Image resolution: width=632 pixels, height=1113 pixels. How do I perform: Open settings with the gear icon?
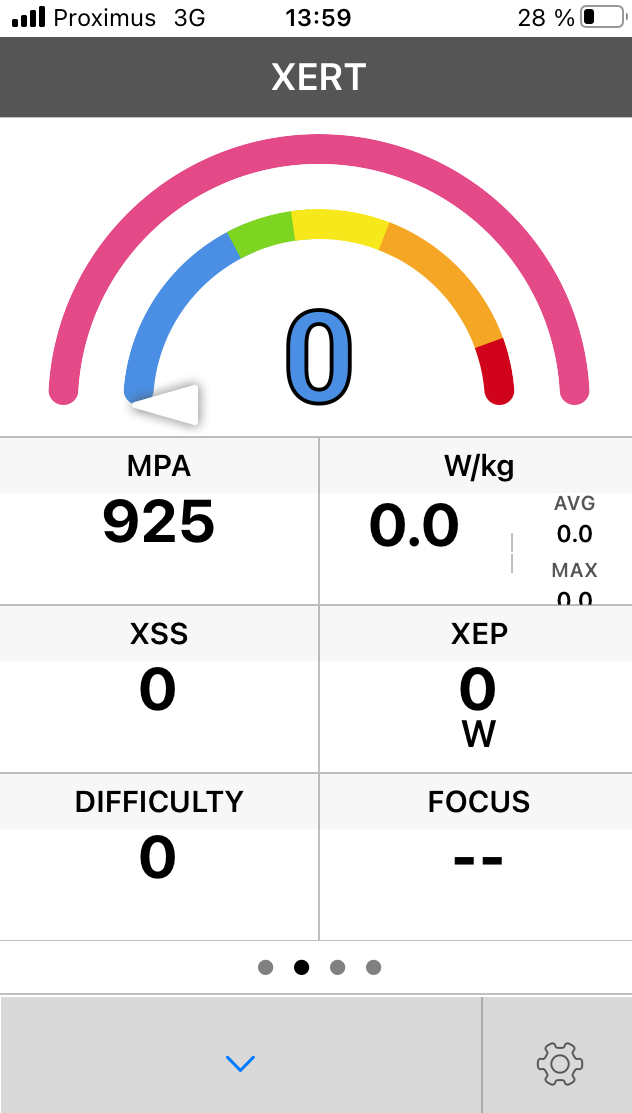pyautogui.click(x=559, y=1063)
